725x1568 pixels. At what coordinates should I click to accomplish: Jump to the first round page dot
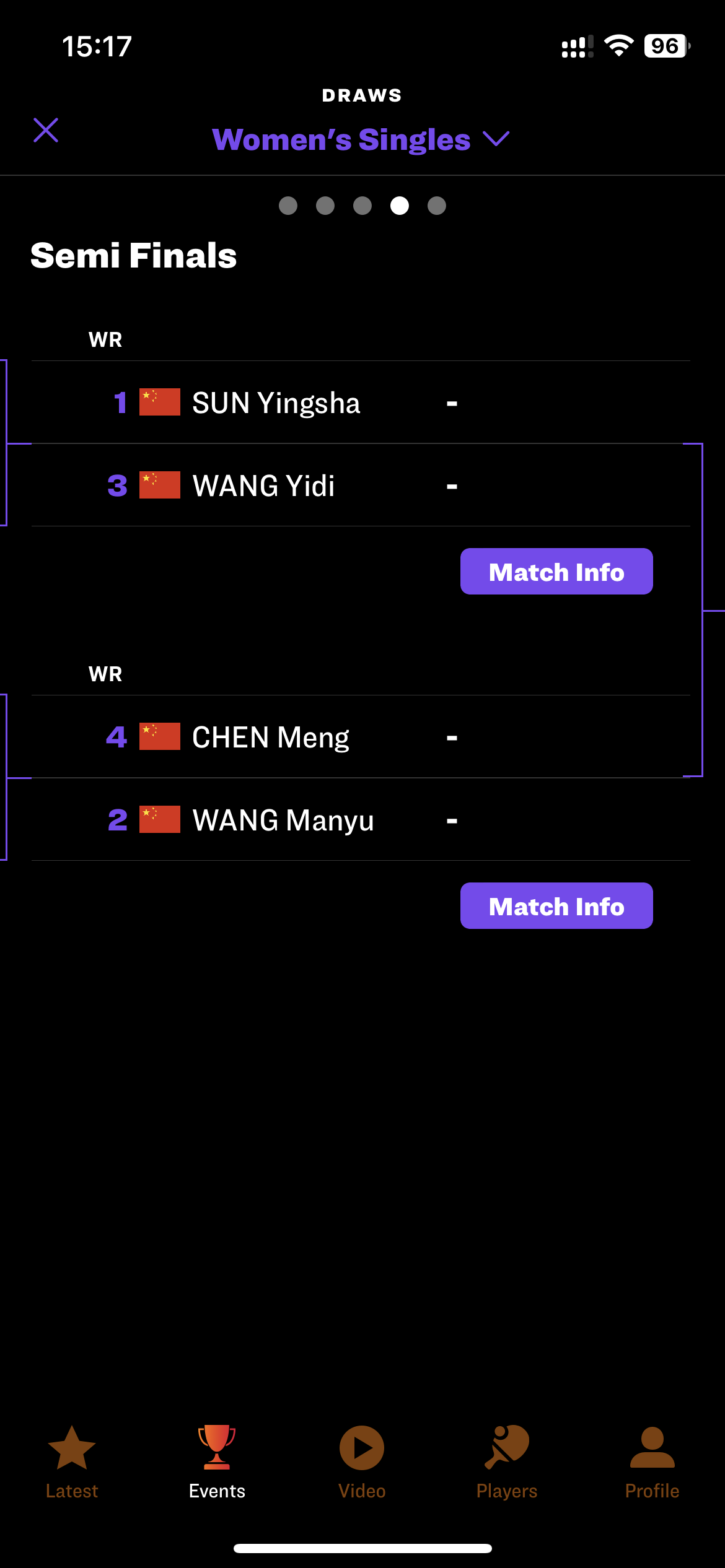(x=288, y=206)
